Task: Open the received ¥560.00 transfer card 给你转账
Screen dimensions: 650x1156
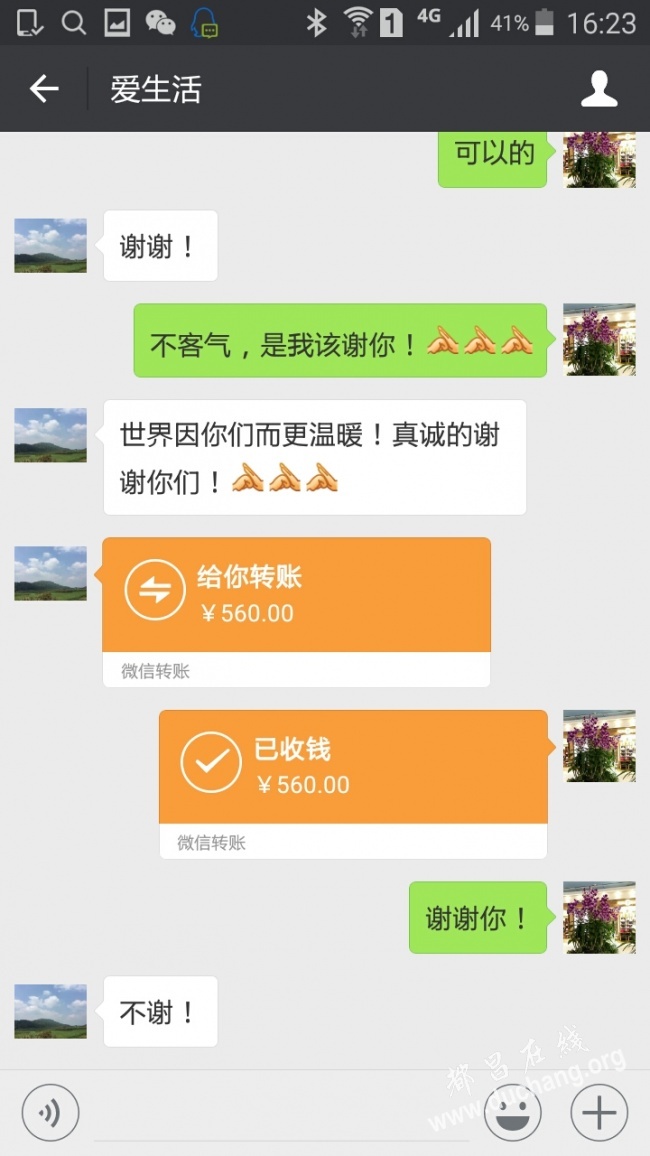Action: click(x=296, y=596)
